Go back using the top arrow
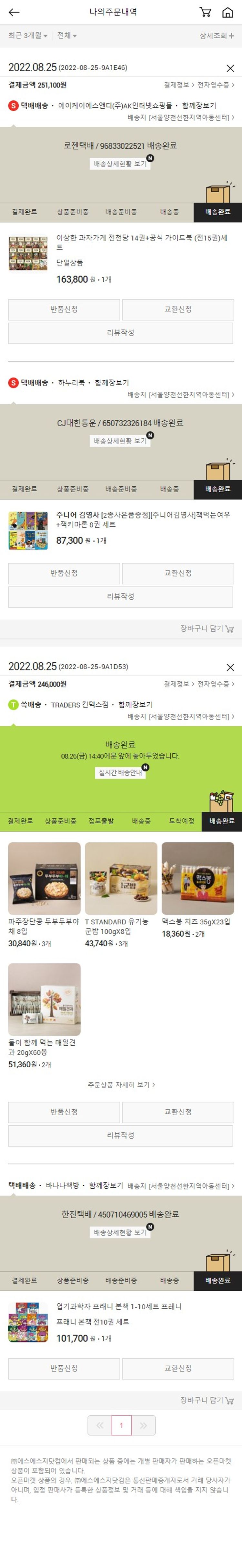 [14, 12]
